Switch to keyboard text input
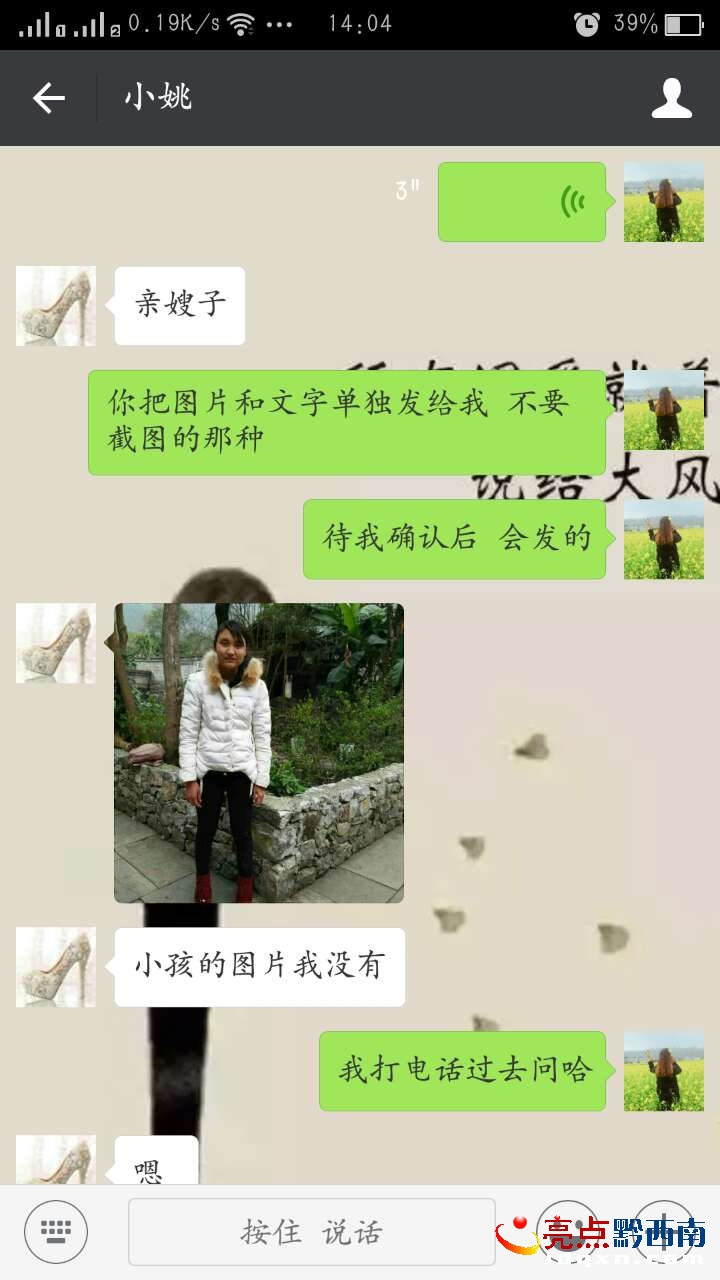This screenshot has height=1280, width=720. [56, 1231]
